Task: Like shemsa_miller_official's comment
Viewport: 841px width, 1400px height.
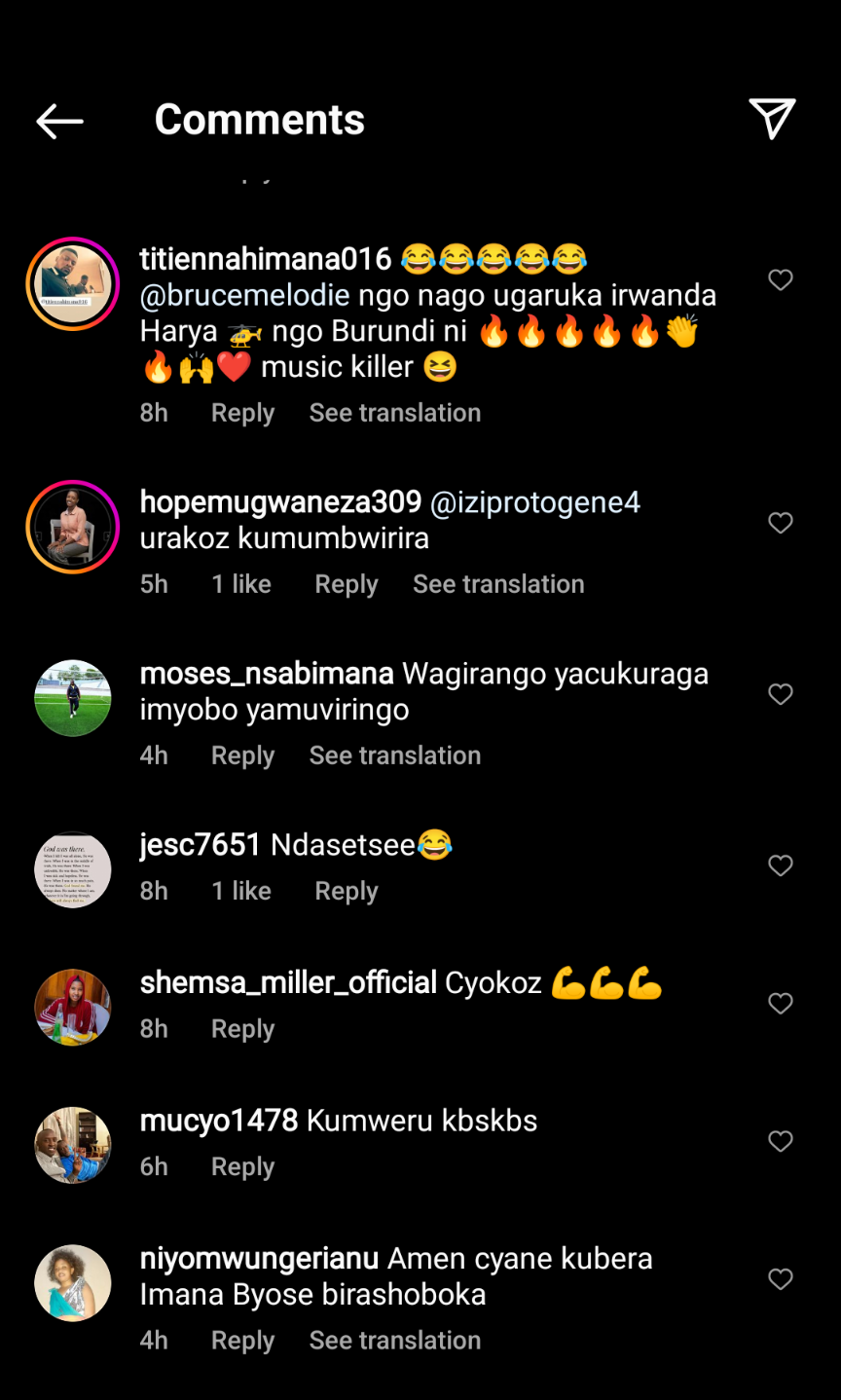Action: click(x=781, y=1004)
